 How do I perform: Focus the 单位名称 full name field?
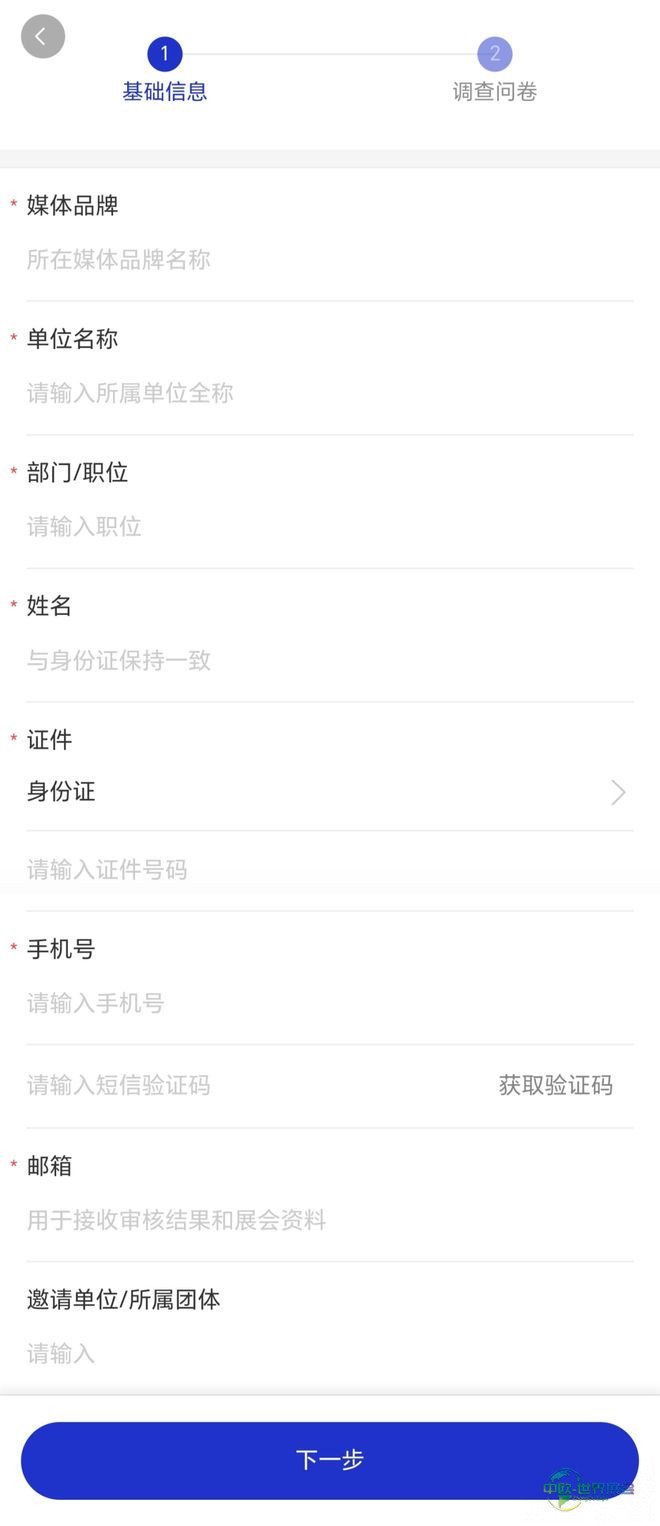pos(330,393)
